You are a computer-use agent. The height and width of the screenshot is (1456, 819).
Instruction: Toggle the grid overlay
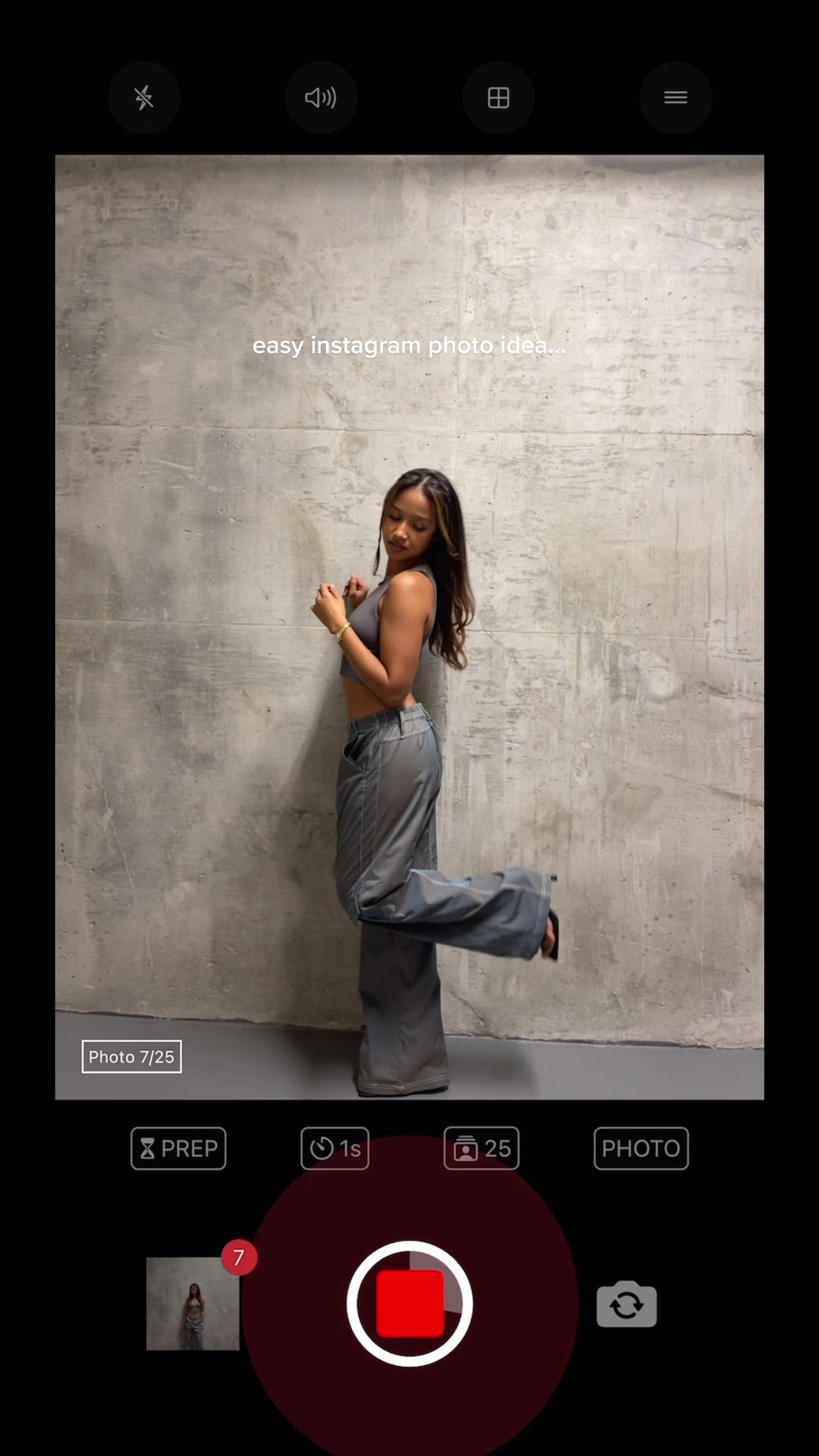click(x=498, y=98)
